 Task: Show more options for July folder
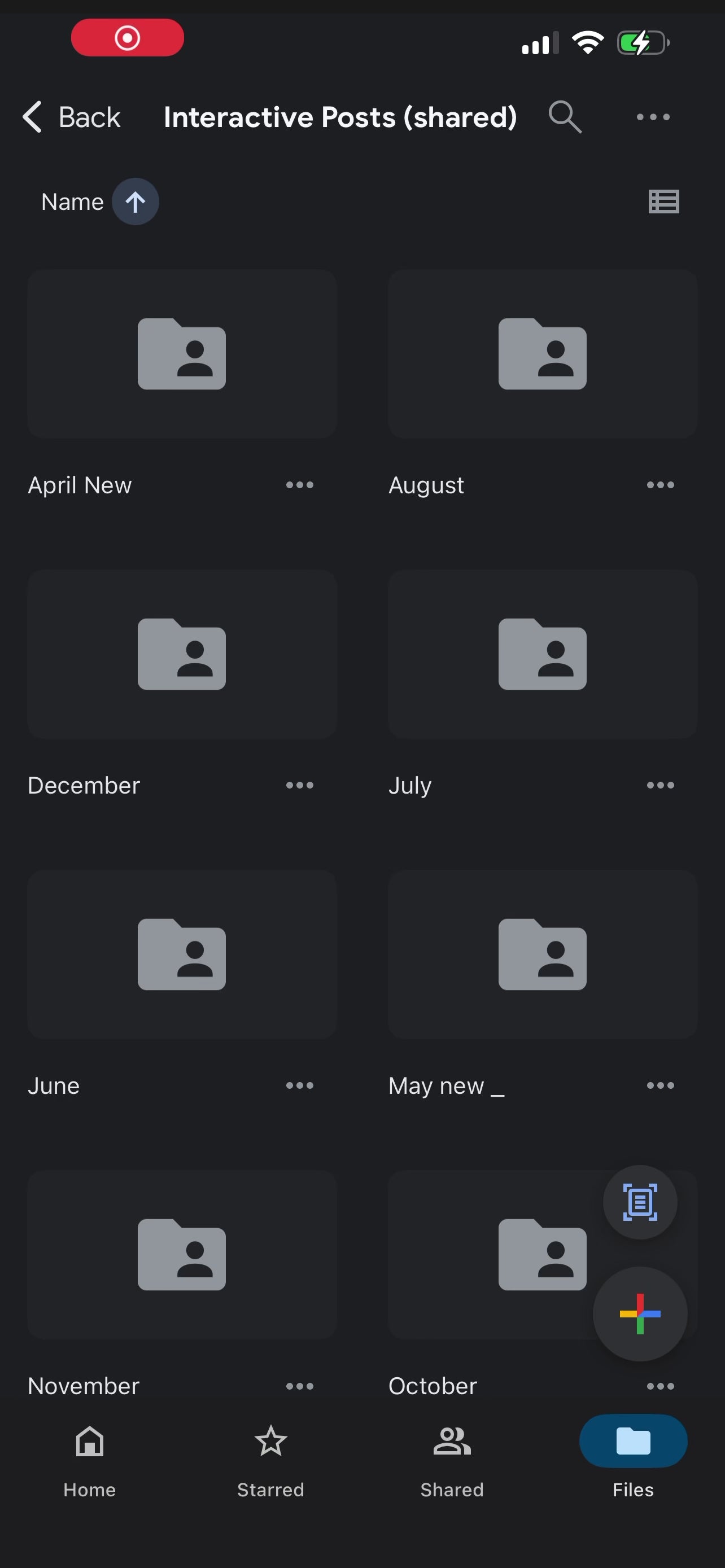[x=660, y=785]
